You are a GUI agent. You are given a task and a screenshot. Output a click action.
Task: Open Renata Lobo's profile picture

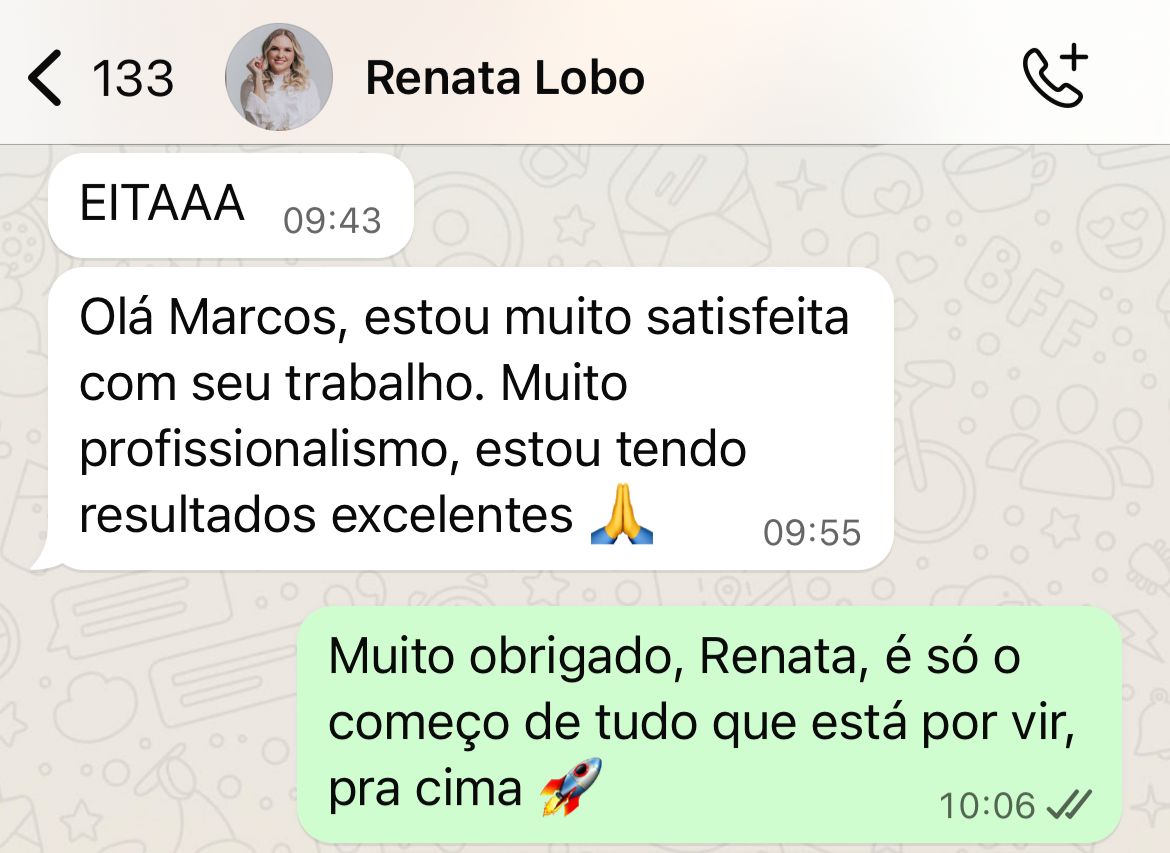click(279, 78)
